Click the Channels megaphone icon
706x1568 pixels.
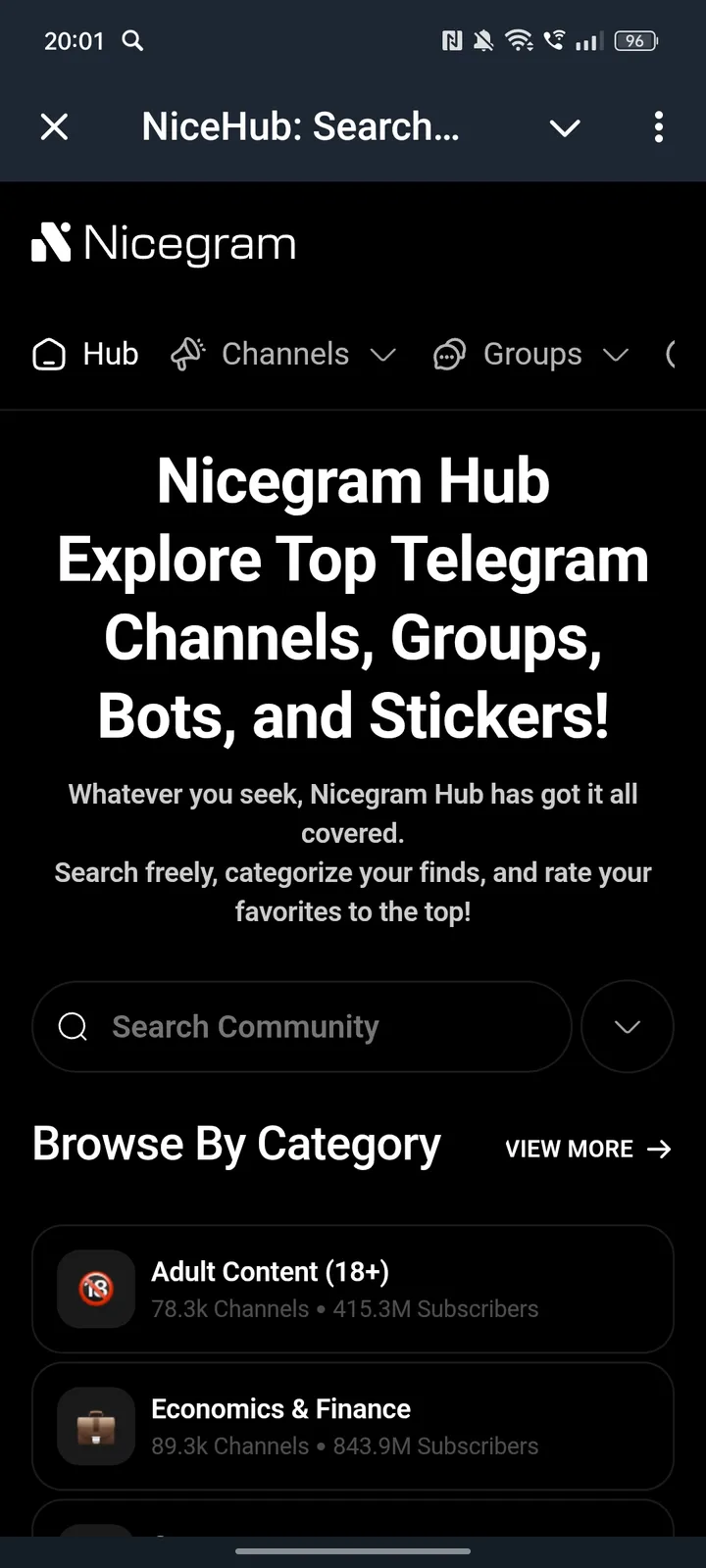[186, 354]
